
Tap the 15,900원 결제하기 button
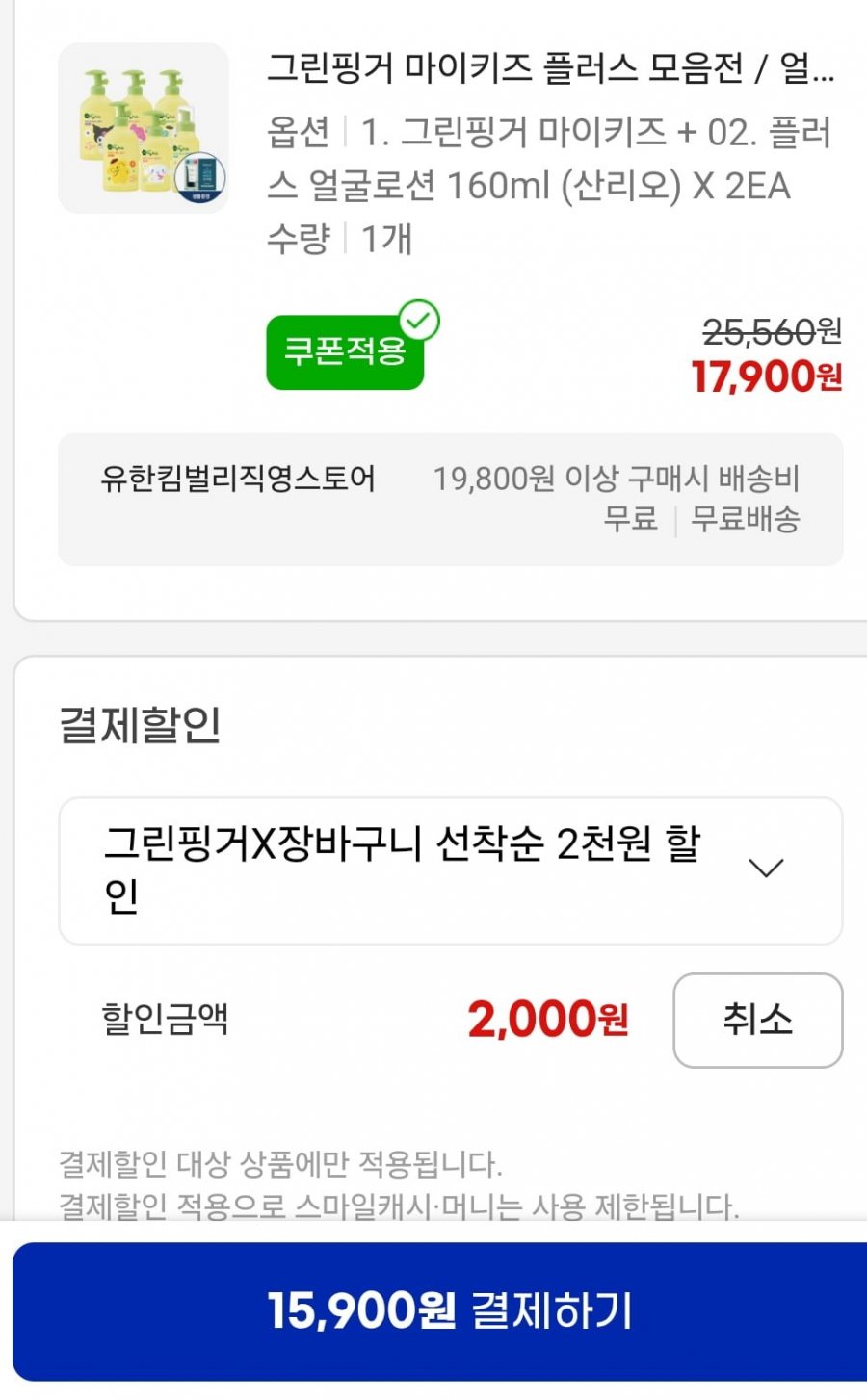[439, 1310]
